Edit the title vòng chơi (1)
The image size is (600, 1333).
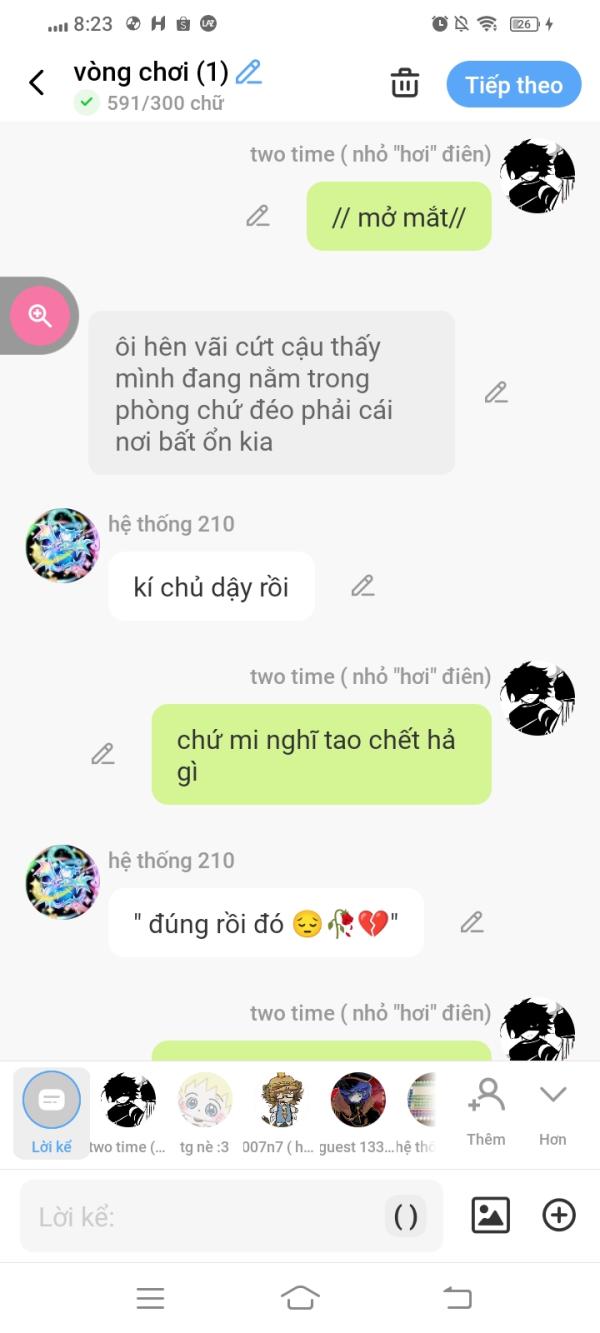pyautogui.click(x=248, y=72)
